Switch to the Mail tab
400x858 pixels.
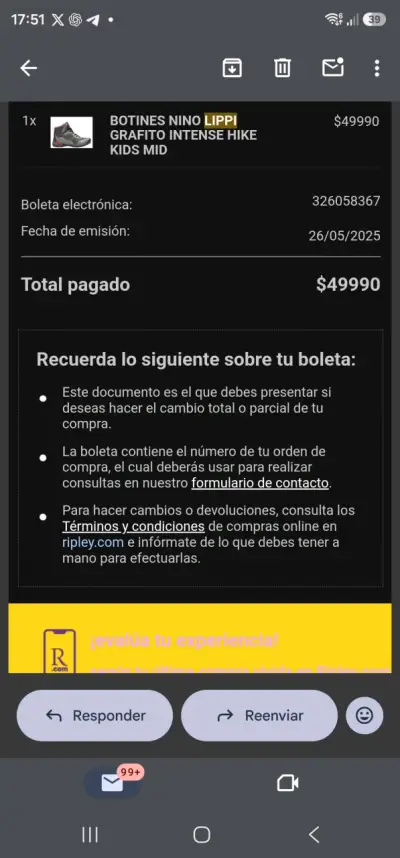112,784
